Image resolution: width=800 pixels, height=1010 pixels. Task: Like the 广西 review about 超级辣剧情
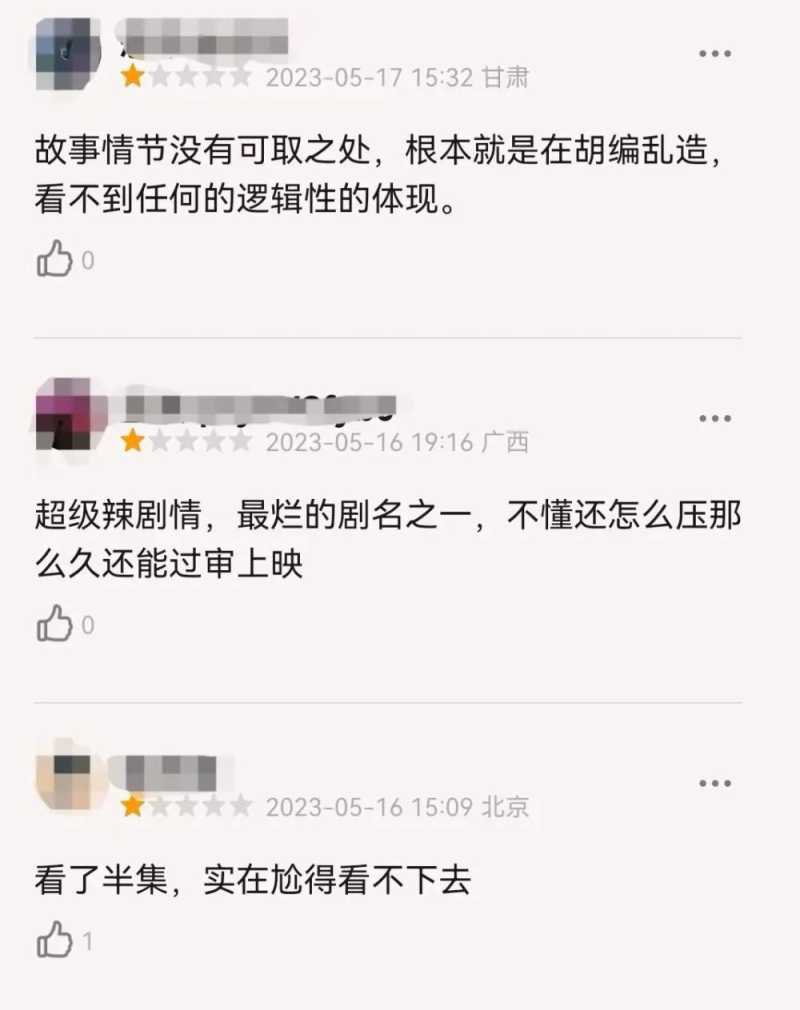point(55,625)
